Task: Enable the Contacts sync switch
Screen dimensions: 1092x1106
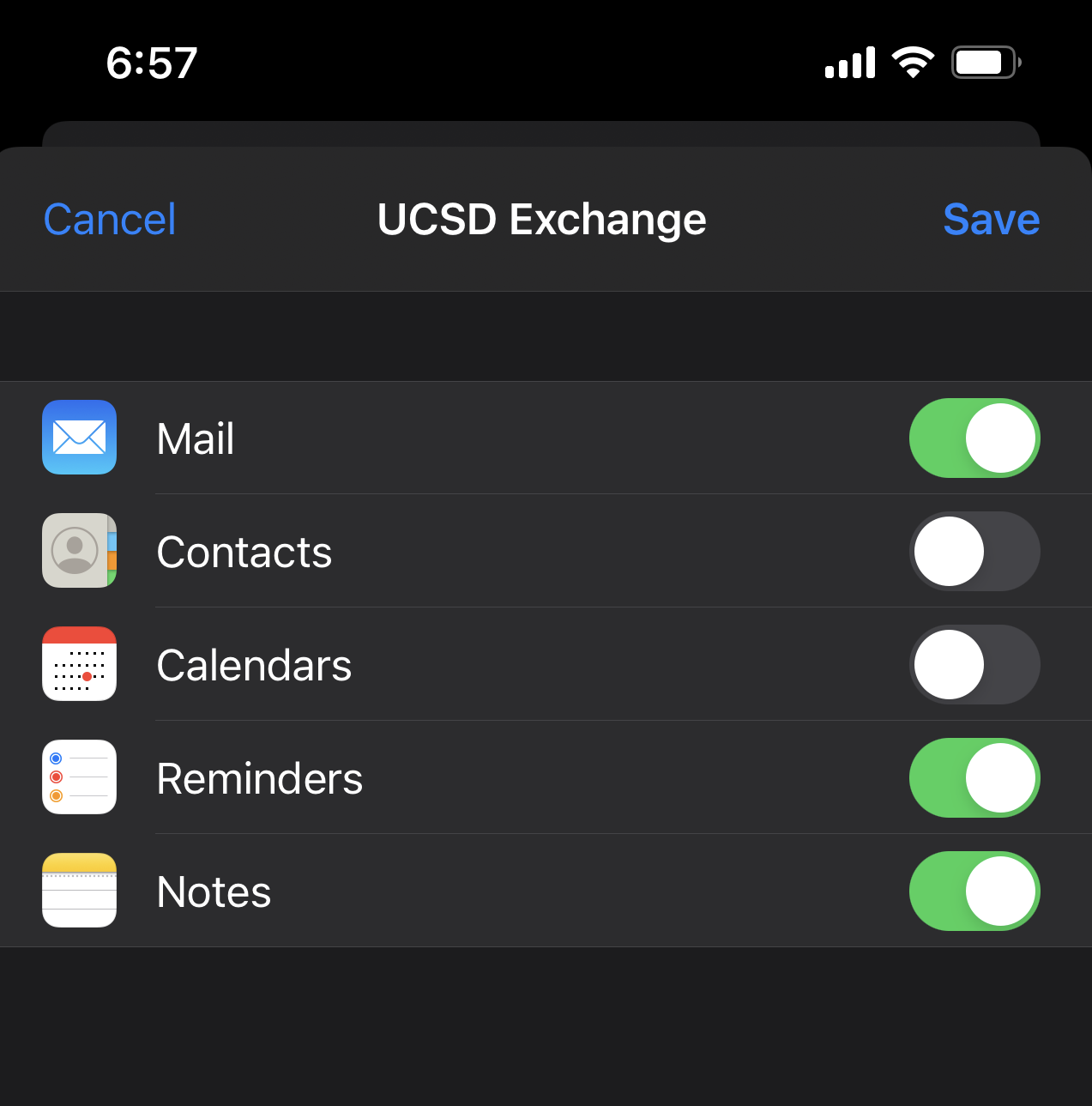Action: pos(974,551)
